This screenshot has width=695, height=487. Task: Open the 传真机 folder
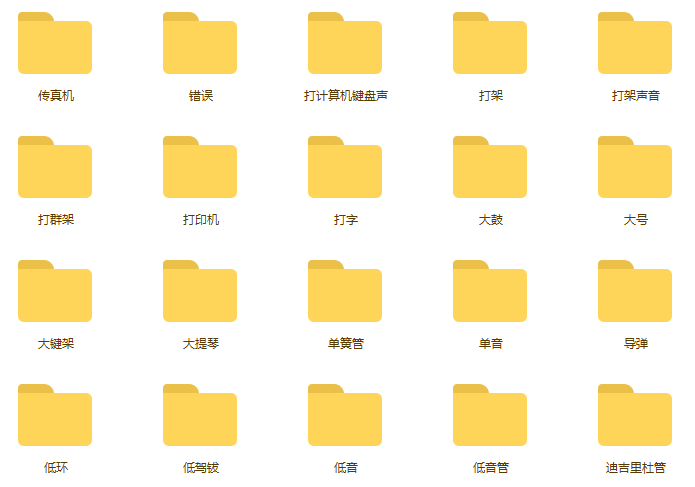[x=55, y=45]
